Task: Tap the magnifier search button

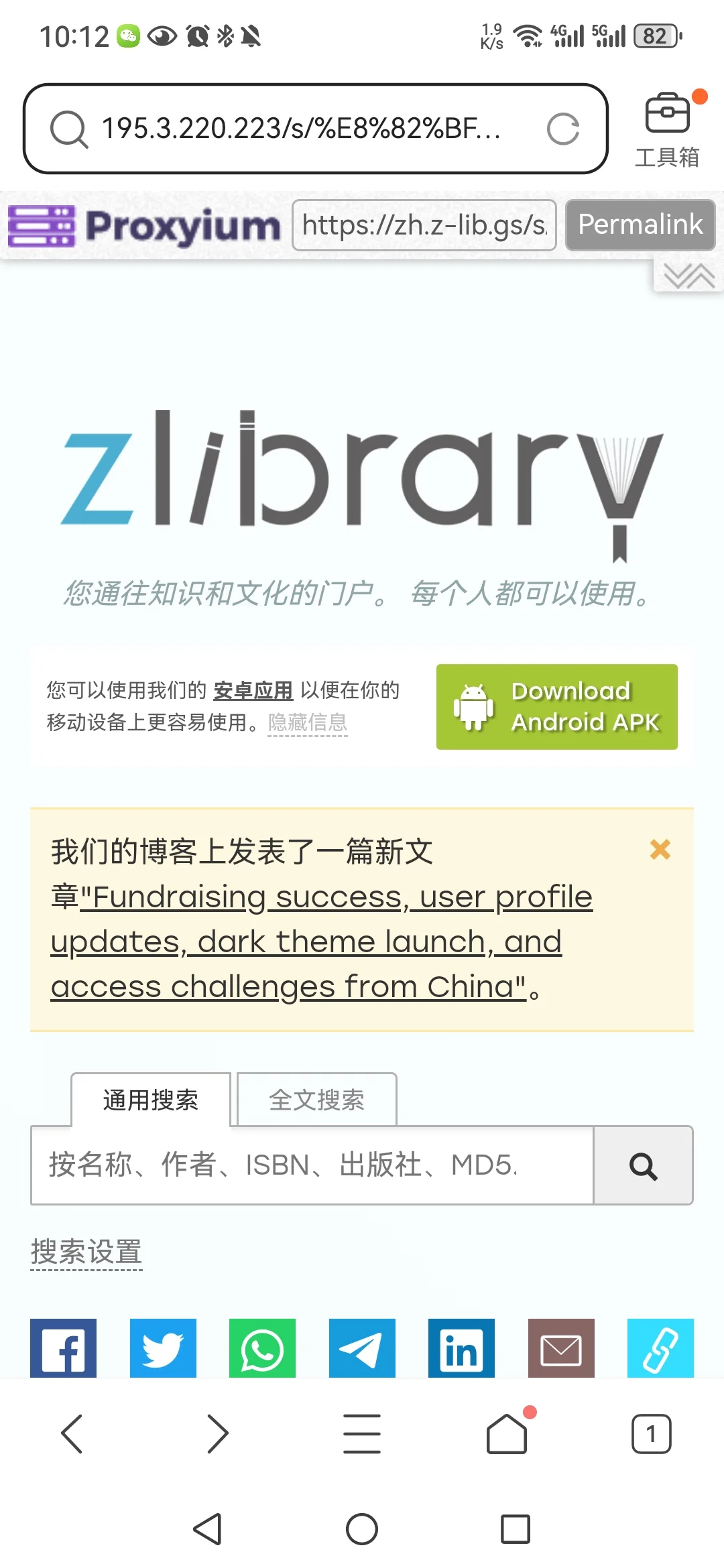Action: point(644,1165)
